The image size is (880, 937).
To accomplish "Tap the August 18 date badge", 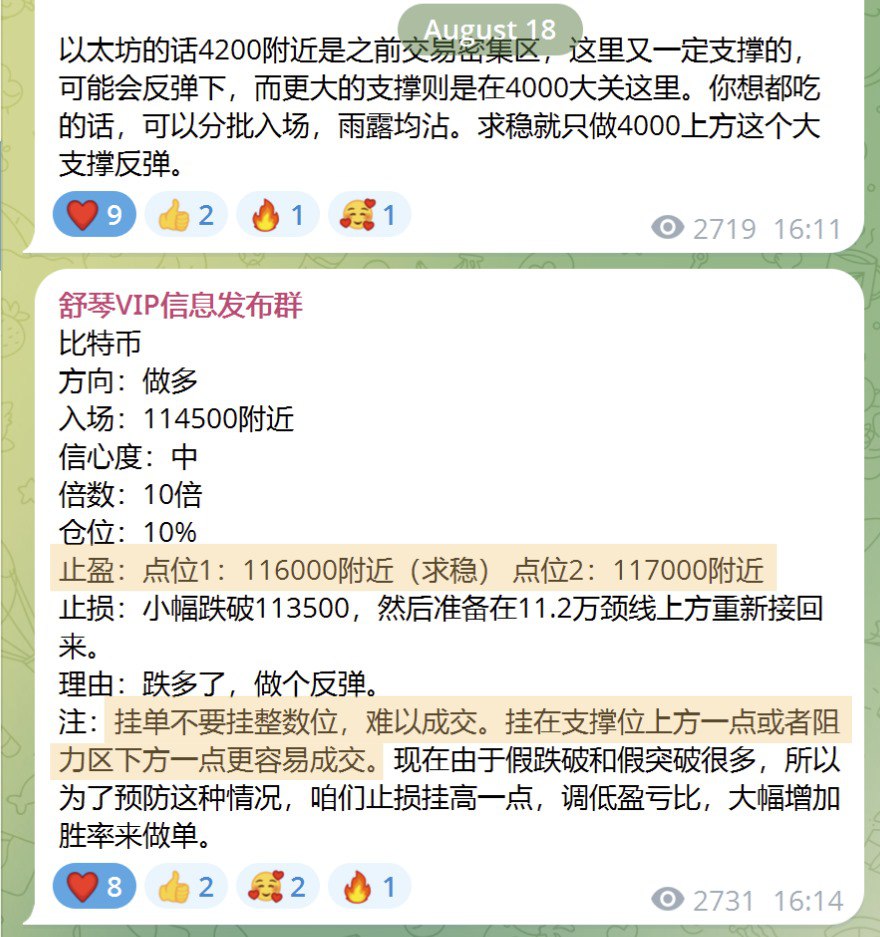I will point(490,29).
